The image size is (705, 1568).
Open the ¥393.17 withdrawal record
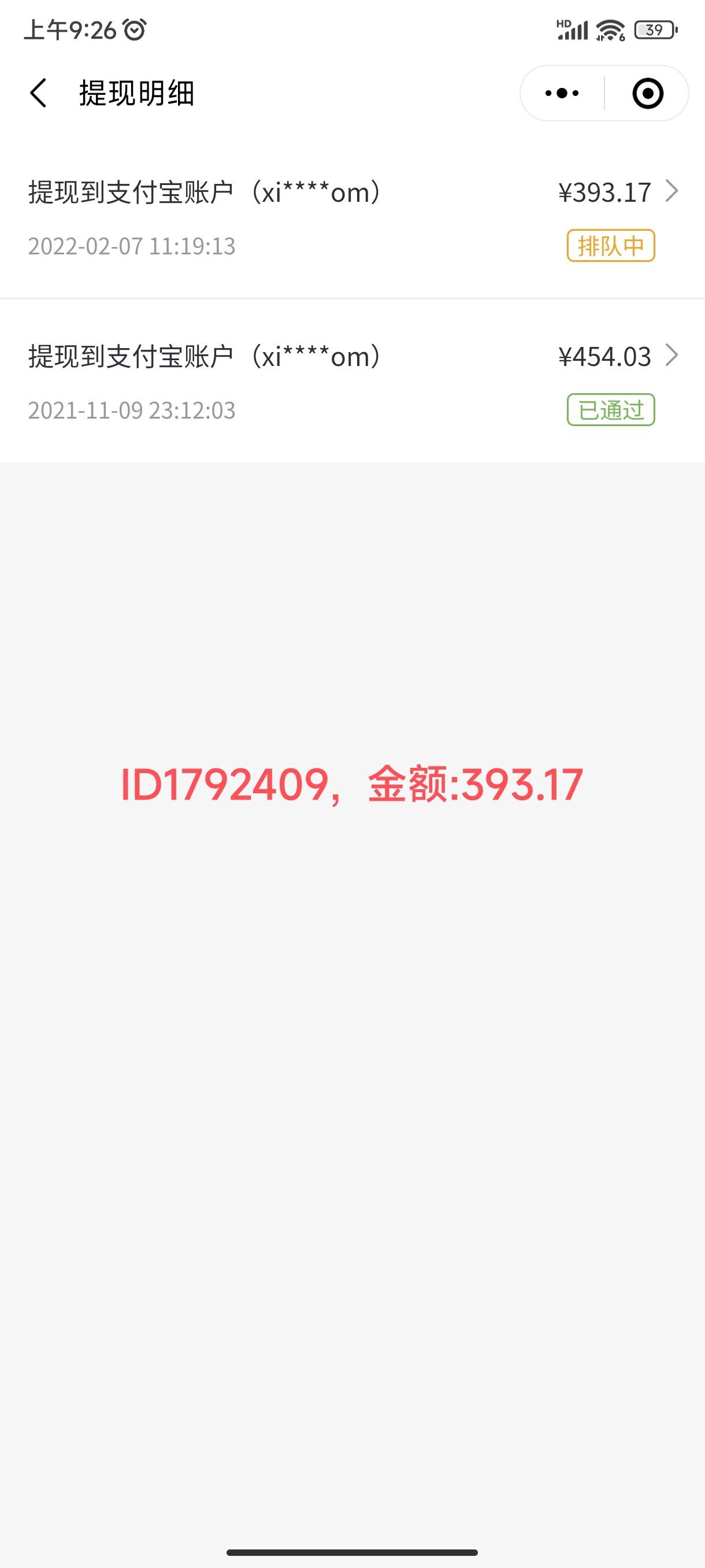pos(352,218)
